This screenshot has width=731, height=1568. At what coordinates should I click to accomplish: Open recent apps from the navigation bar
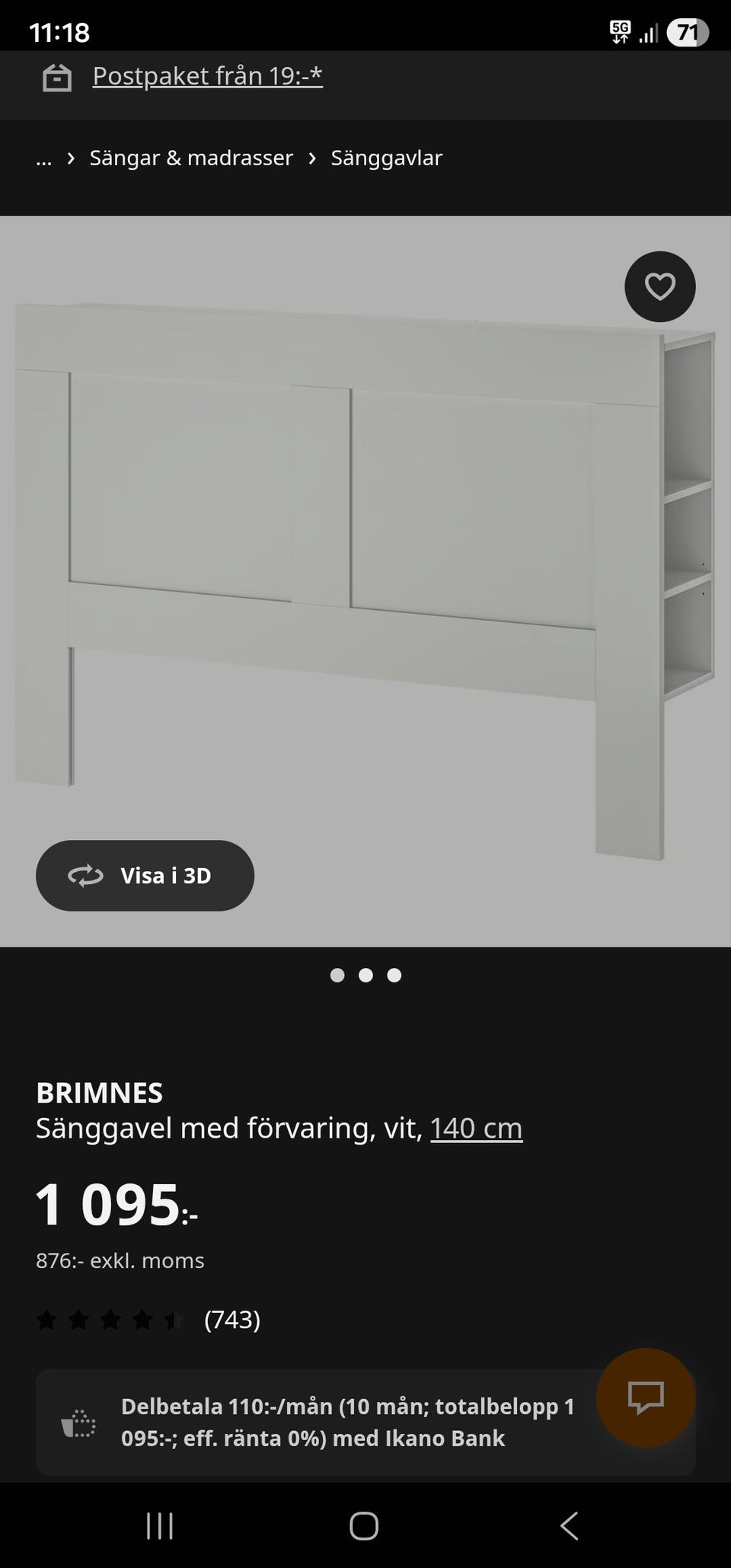coord(160,1526)
